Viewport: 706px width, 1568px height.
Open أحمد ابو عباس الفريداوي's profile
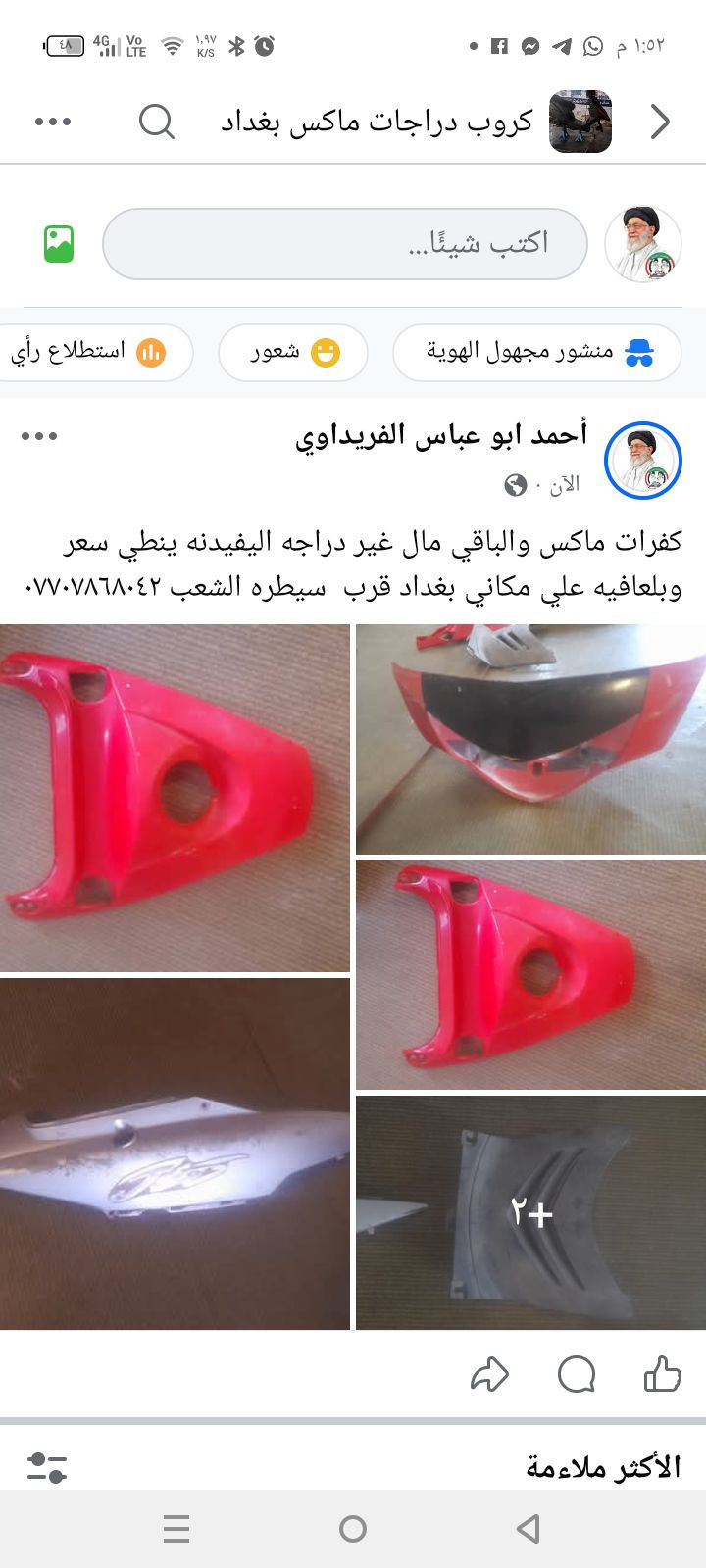point(441,436)
